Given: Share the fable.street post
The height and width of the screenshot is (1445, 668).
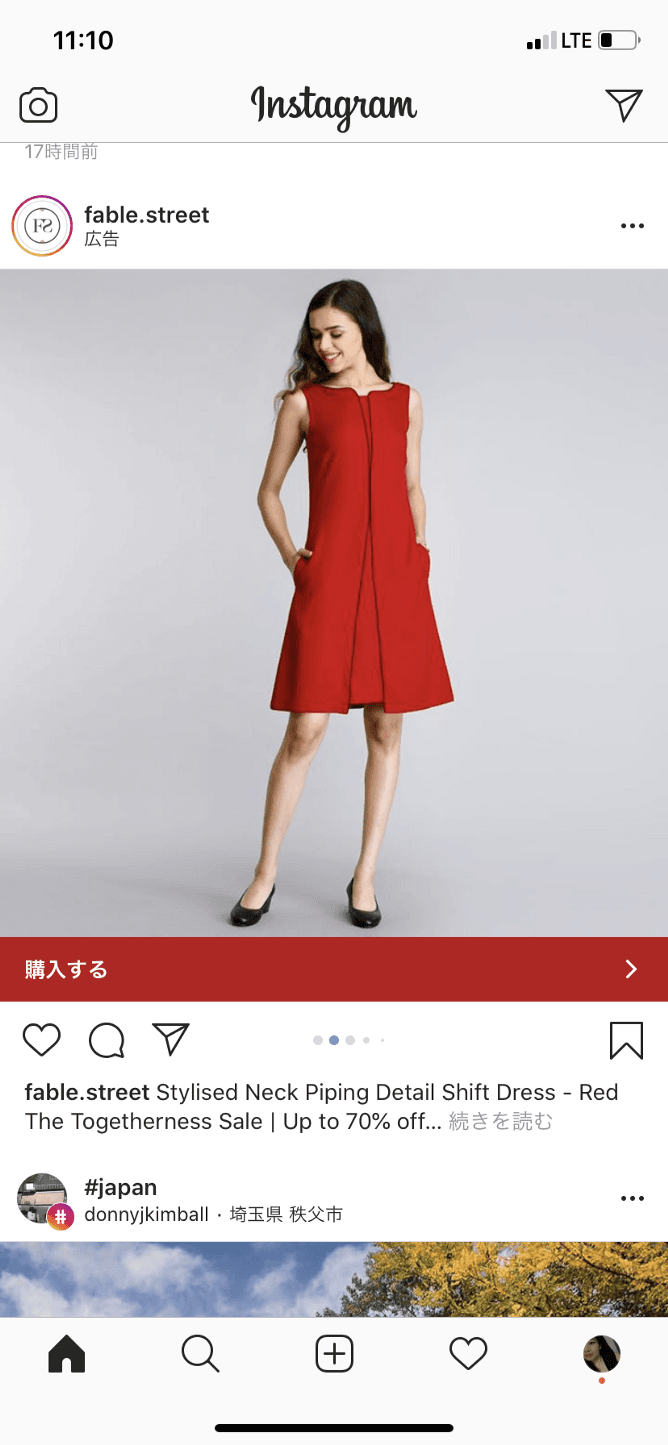Looking at the screenshot, I should pos(171,1039).
